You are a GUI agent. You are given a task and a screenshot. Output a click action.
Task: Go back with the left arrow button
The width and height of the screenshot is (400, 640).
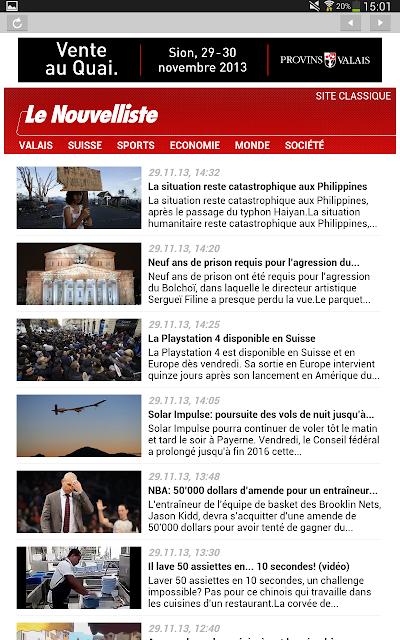pos(351,23)
